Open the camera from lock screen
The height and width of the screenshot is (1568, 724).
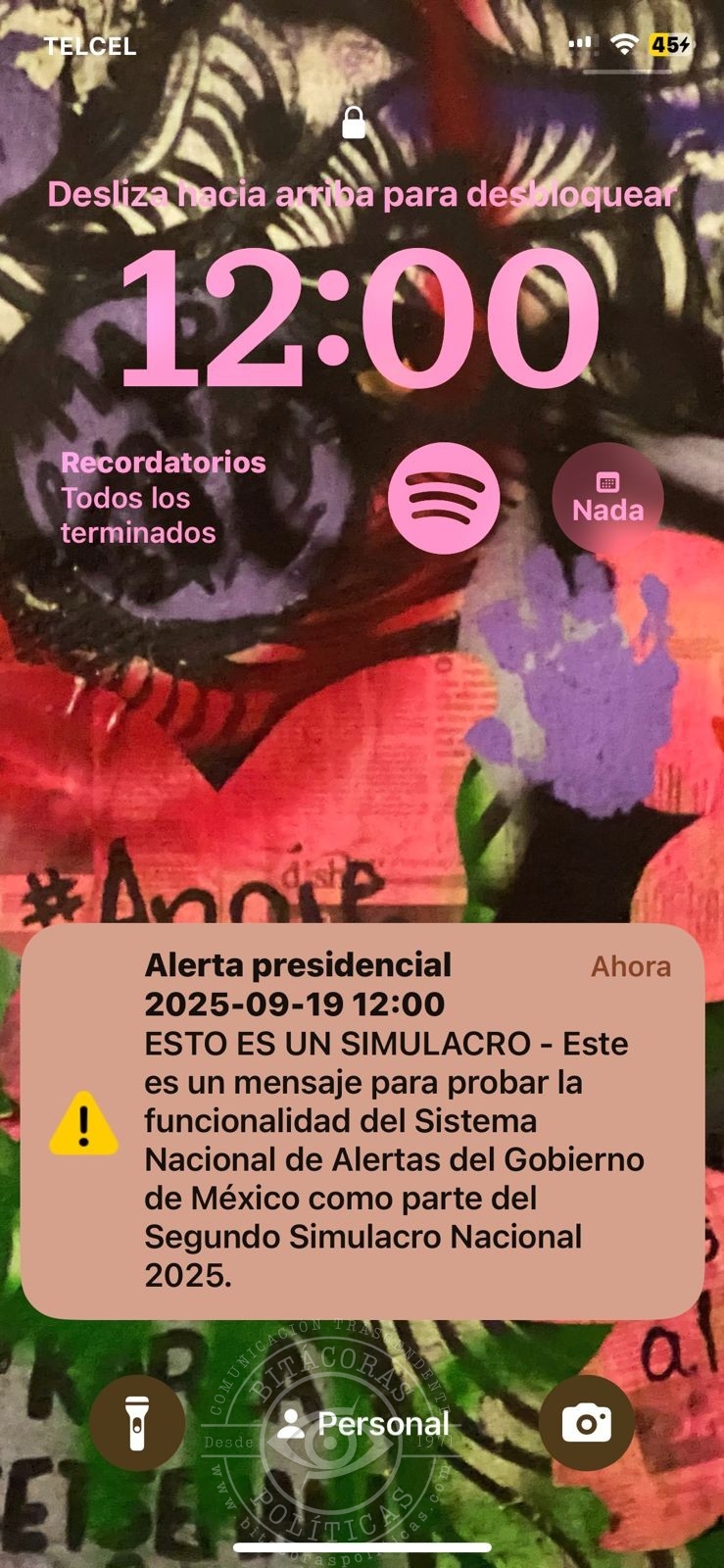pyautogui.click(x=586, y=1423)
